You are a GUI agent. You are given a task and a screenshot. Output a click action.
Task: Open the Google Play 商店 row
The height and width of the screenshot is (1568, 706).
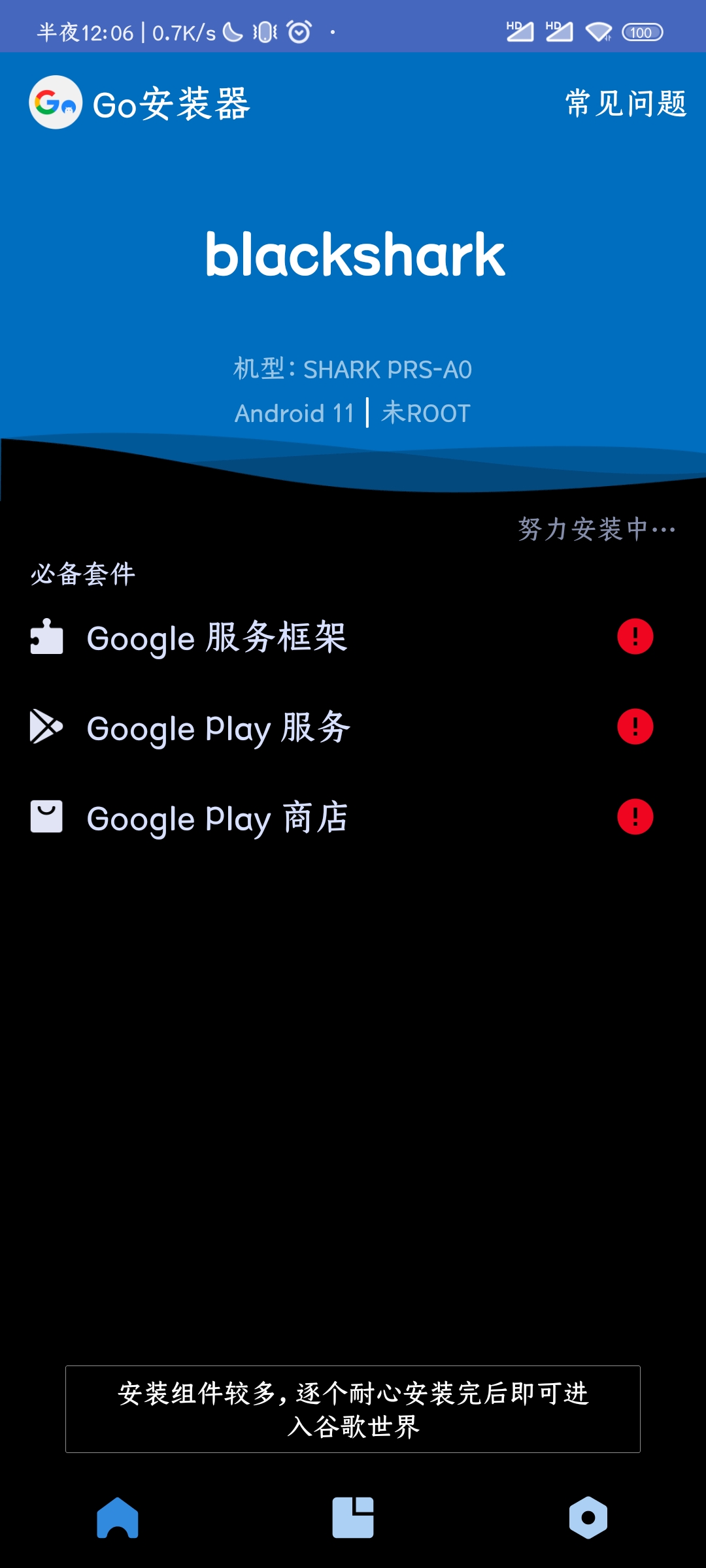click(353, 817)
